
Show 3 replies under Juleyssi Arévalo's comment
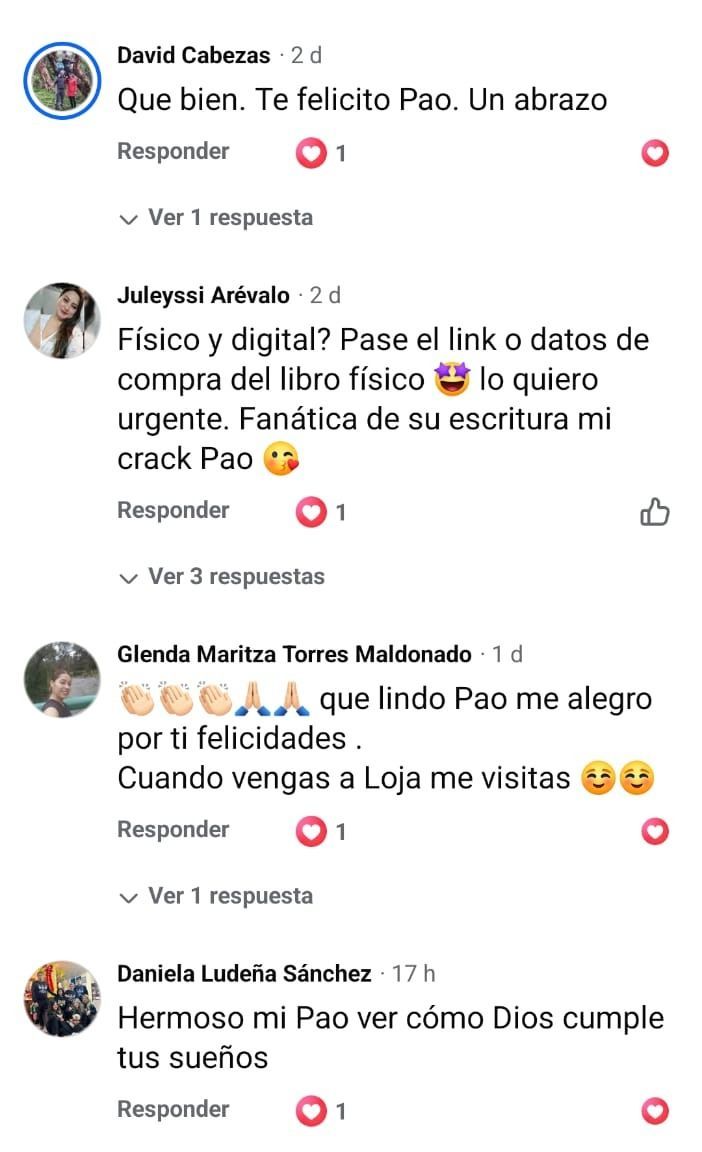222,577
